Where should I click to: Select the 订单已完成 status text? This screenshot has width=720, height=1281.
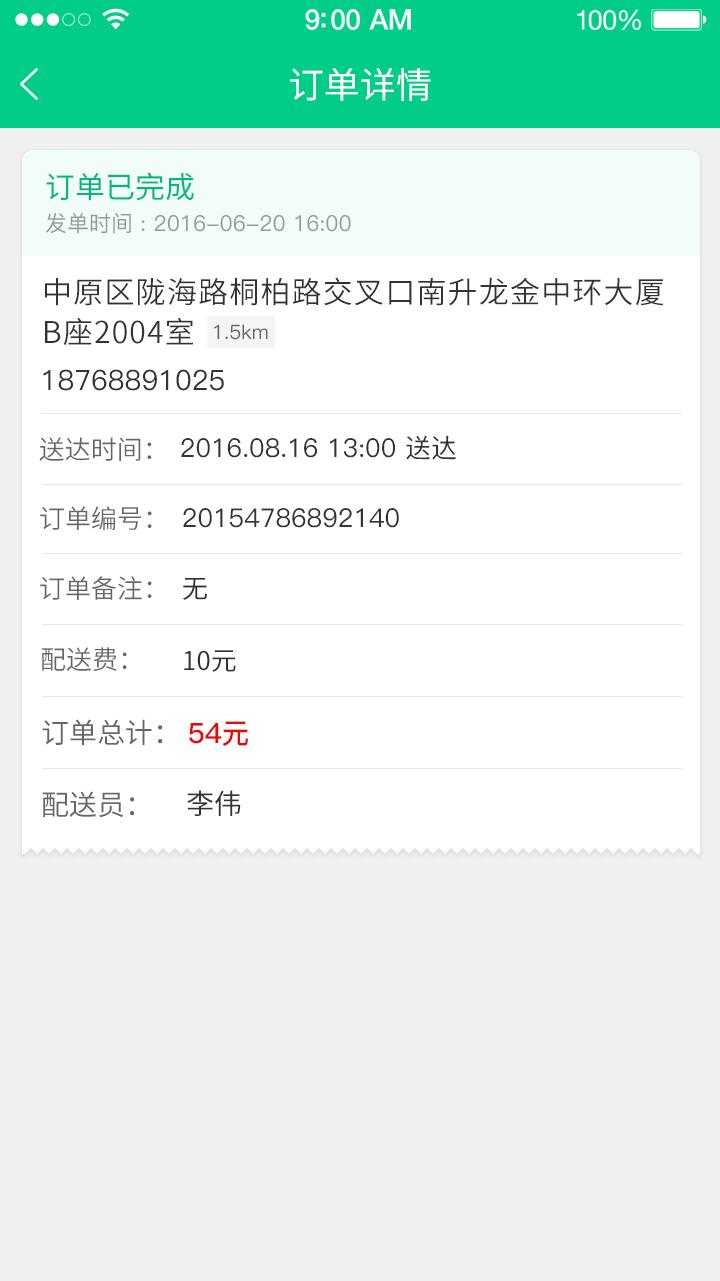(x=120, y=188)
